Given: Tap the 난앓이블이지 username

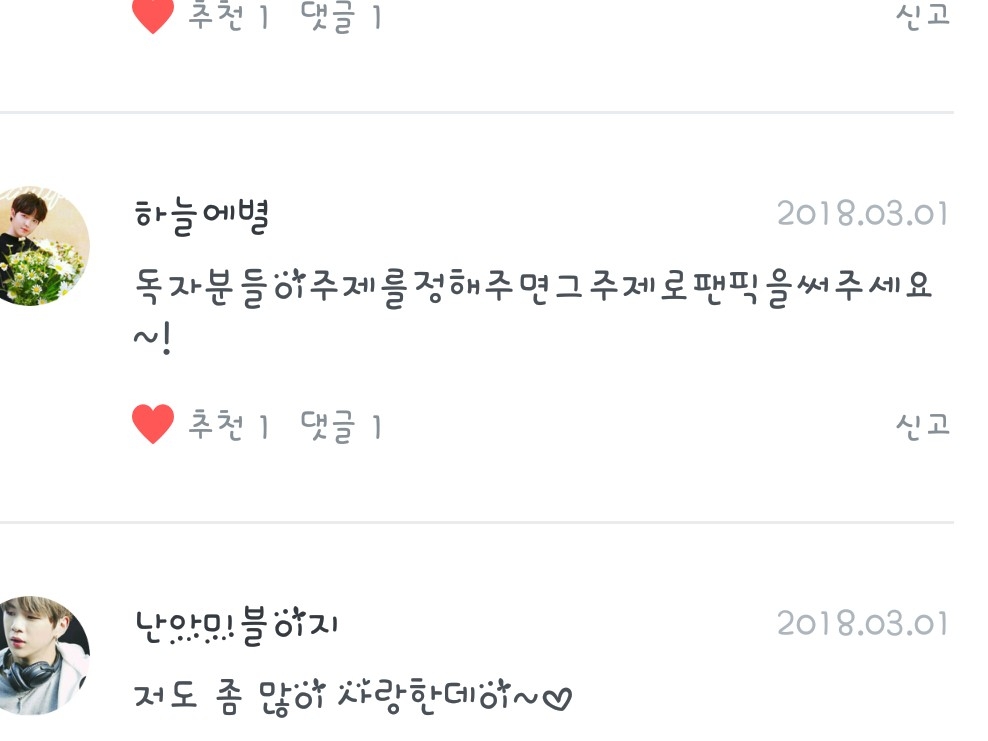Looking at the screenshot, I should pos(237,626).
